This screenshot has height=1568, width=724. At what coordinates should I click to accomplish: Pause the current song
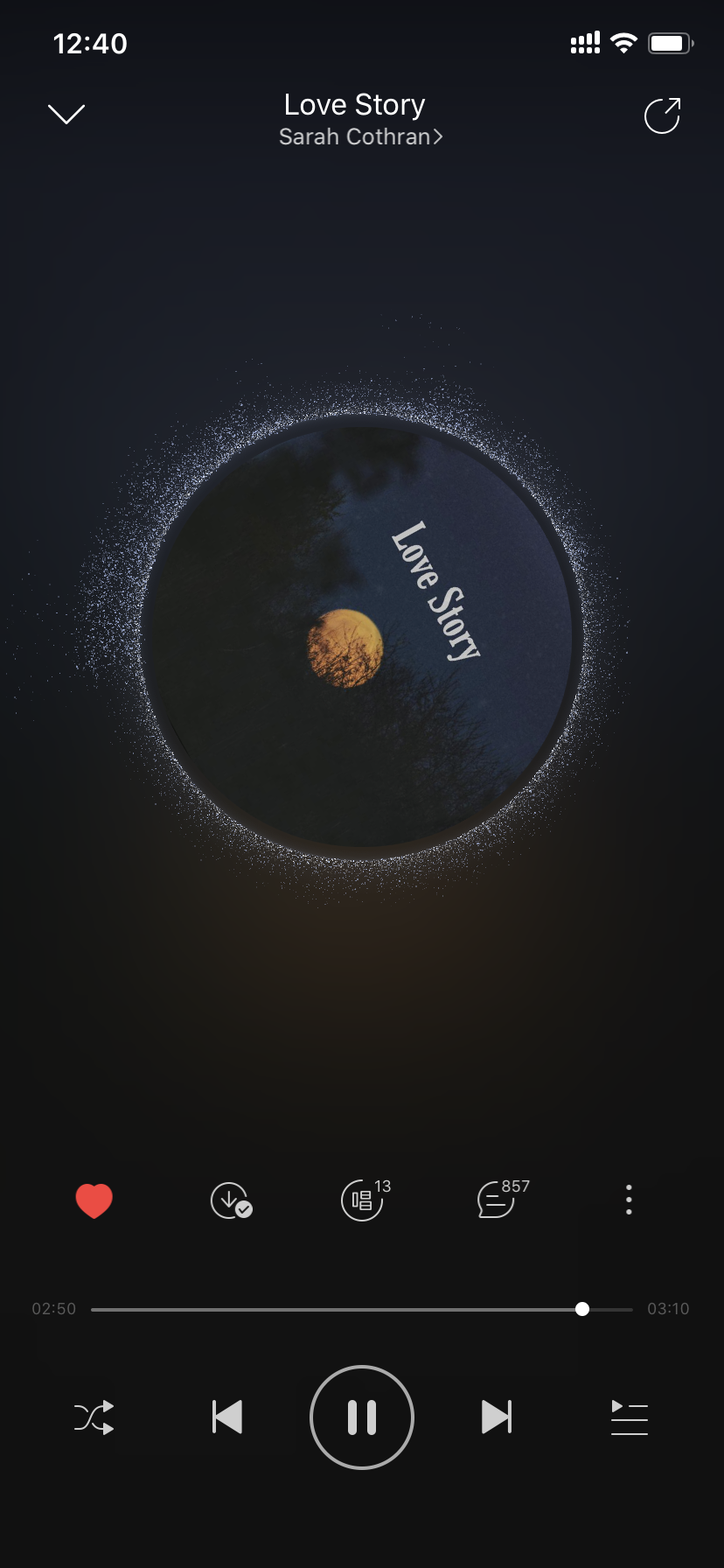click(x=362, y=1417)
